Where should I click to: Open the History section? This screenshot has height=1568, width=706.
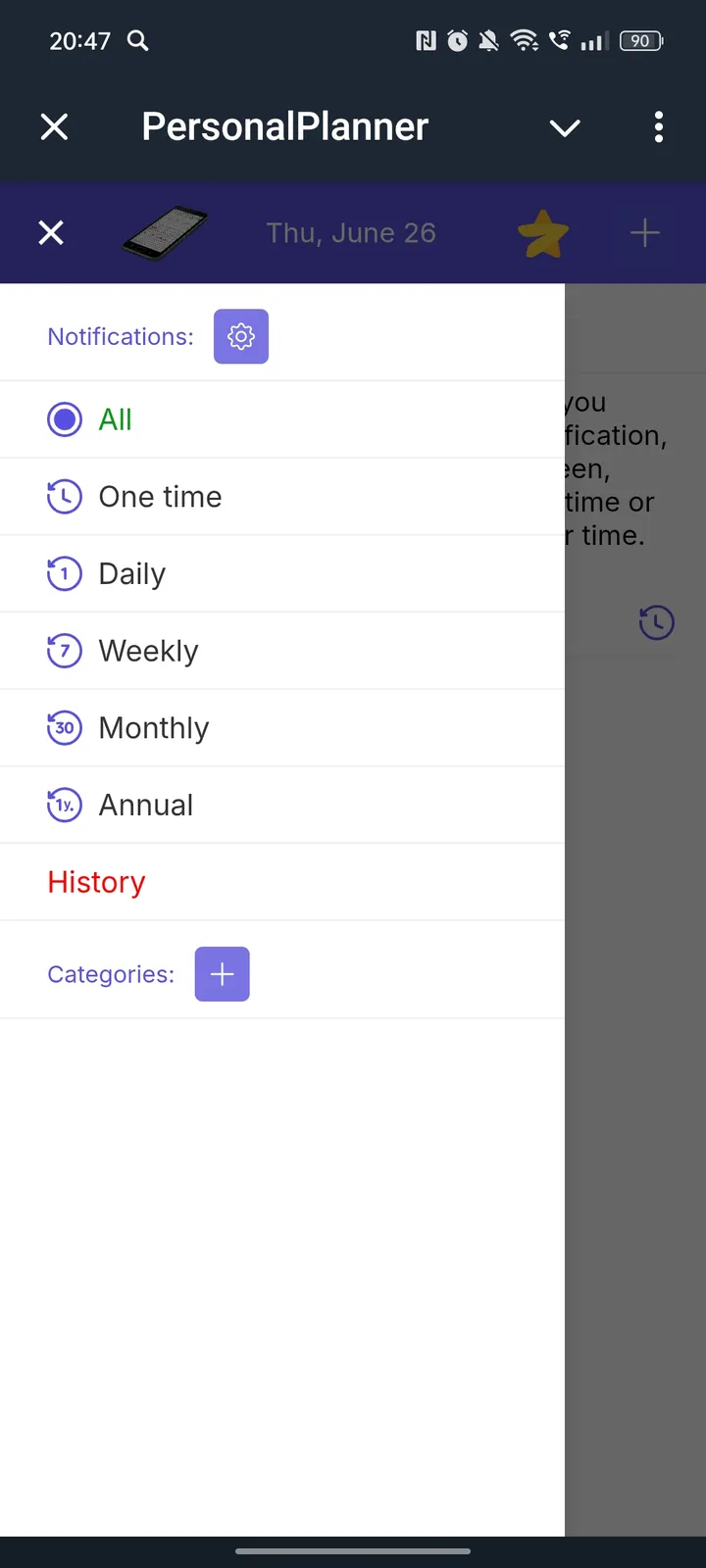pos(95,881)
